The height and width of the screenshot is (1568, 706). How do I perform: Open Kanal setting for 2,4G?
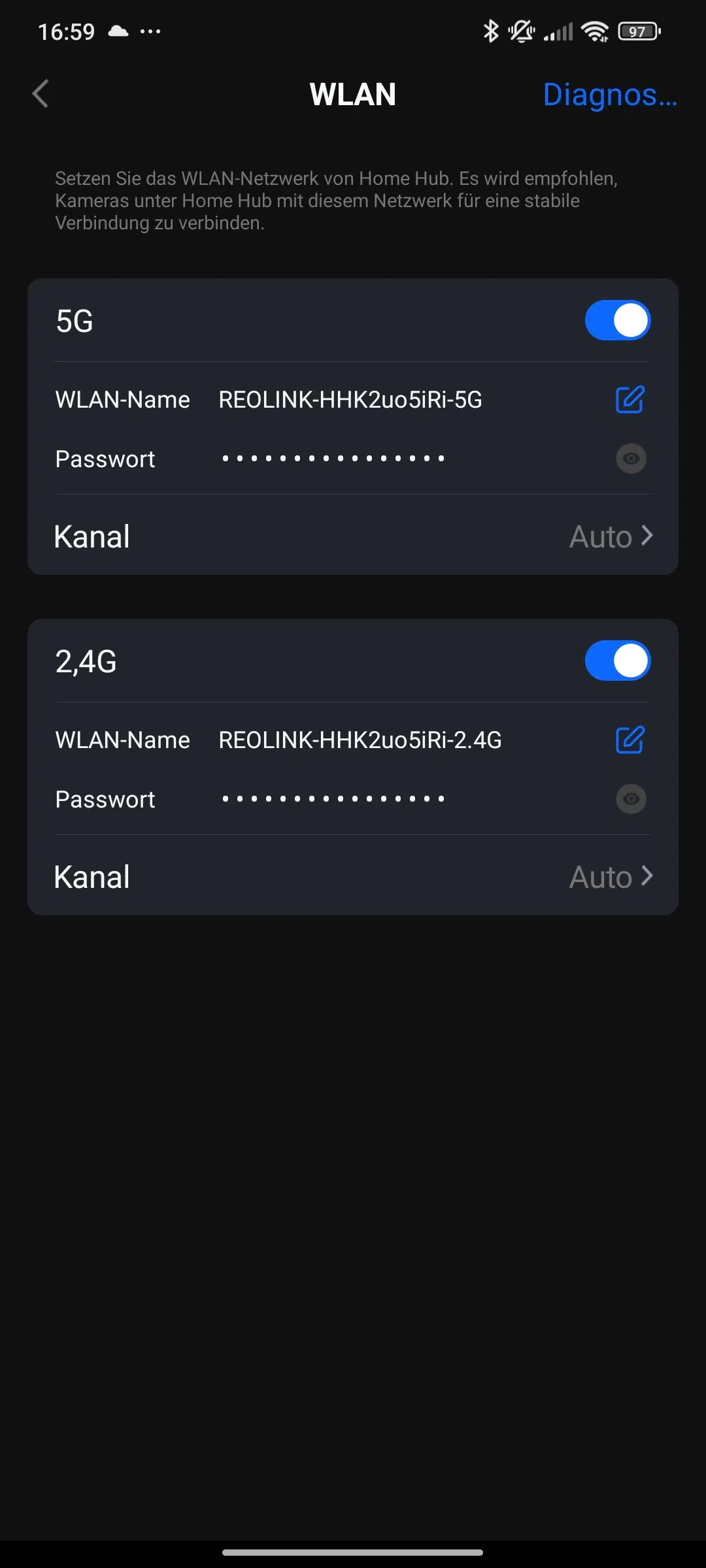(x=353, y=877)
